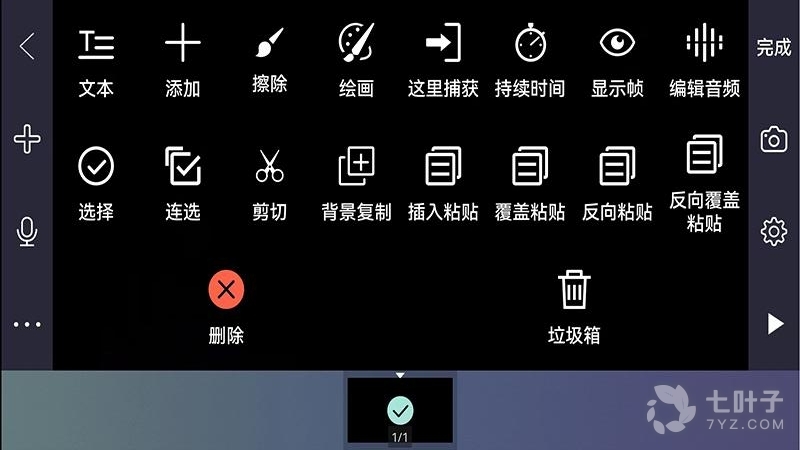Open the camera icon

tap(773, 140)
